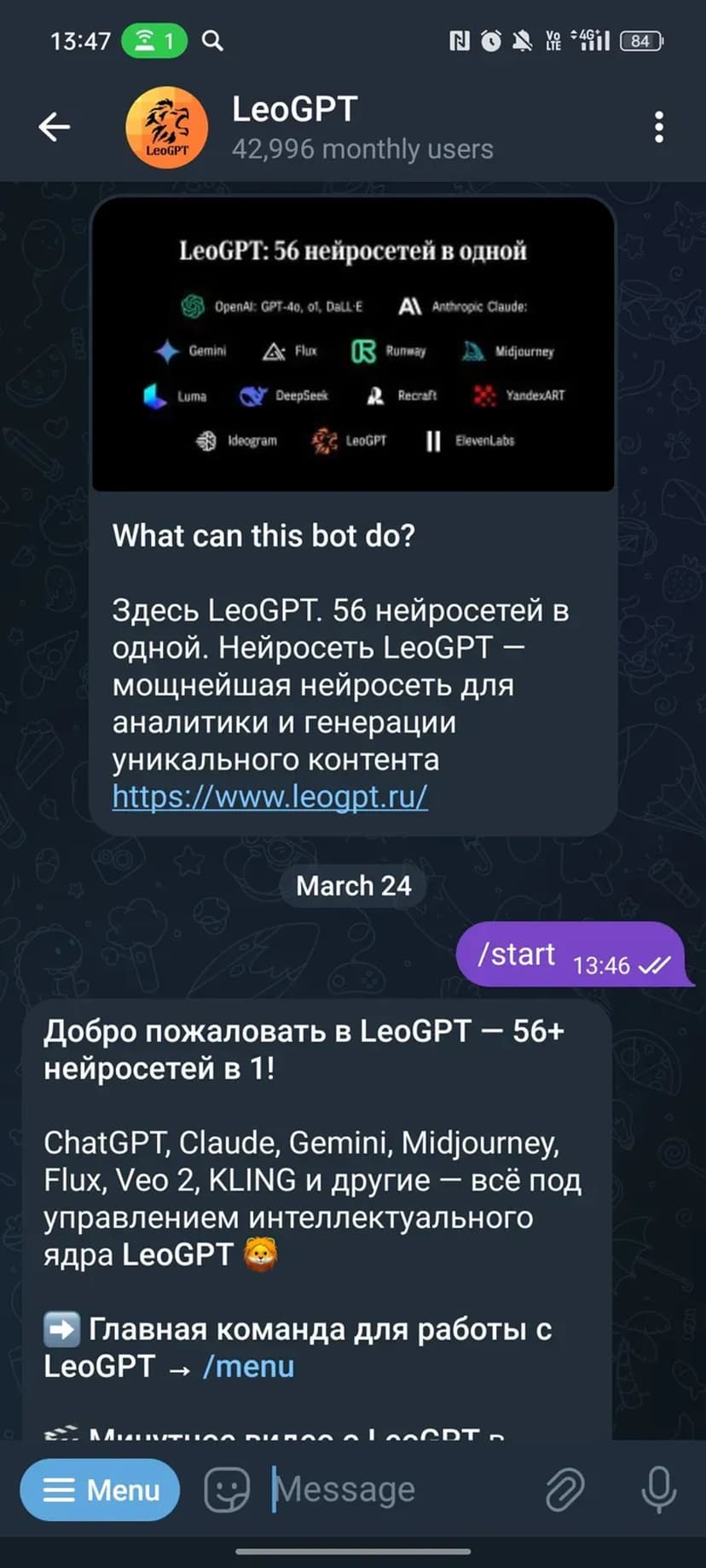Focus the Message input field

[x=401, y=1490]
